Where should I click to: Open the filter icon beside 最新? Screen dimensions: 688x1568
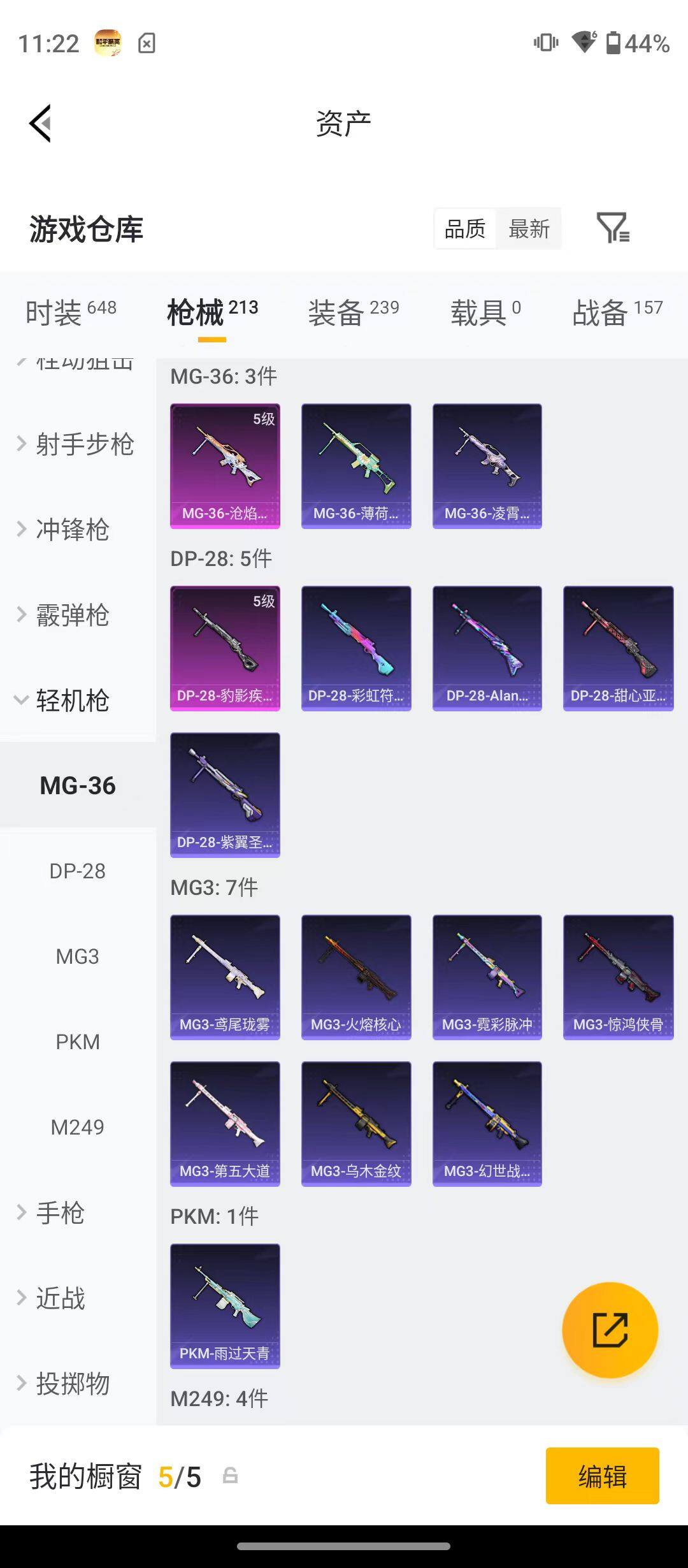[x=613, y=228]
